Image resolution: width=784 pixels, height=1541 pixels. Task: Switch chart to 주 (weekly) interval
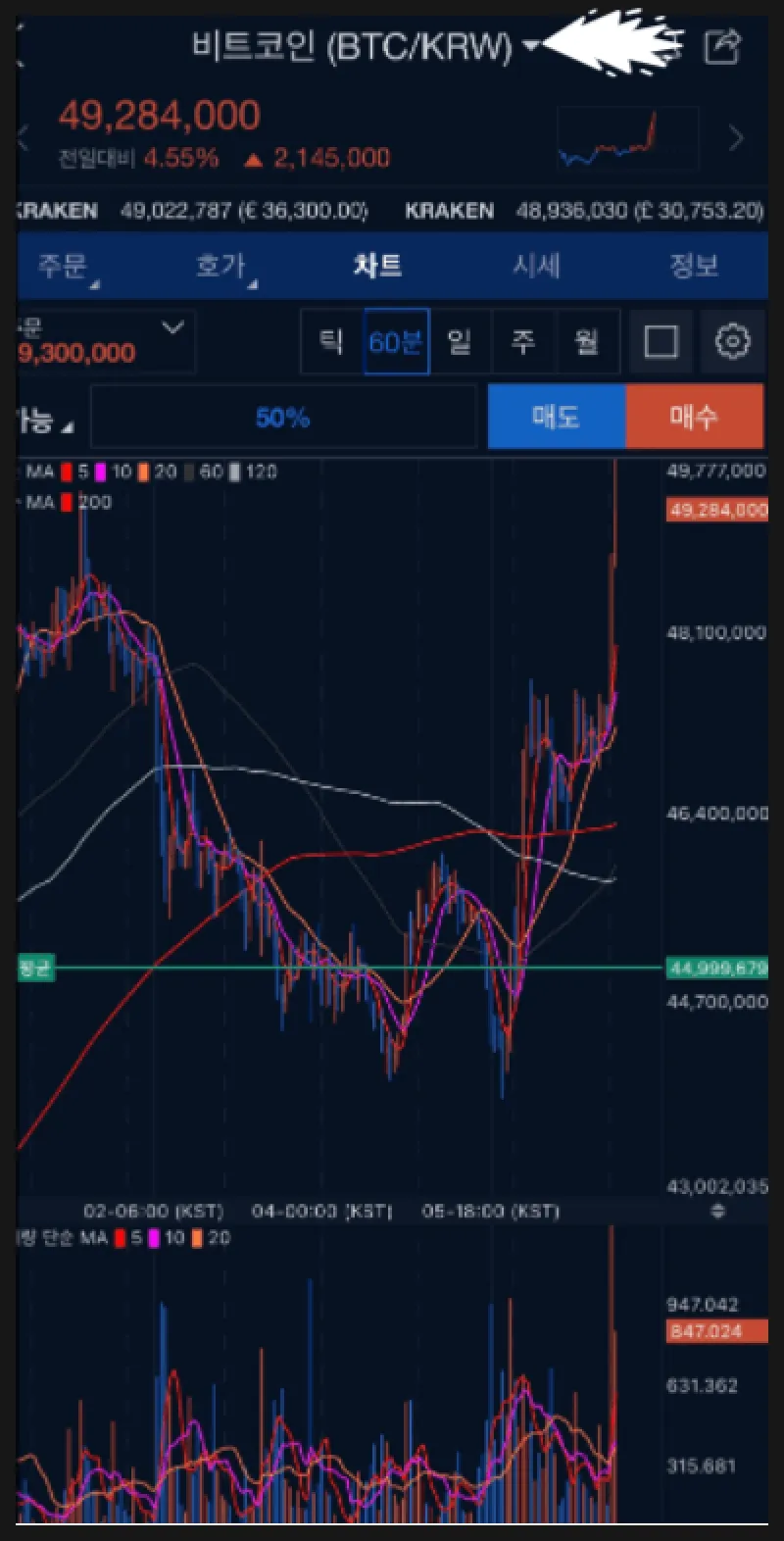523,341
